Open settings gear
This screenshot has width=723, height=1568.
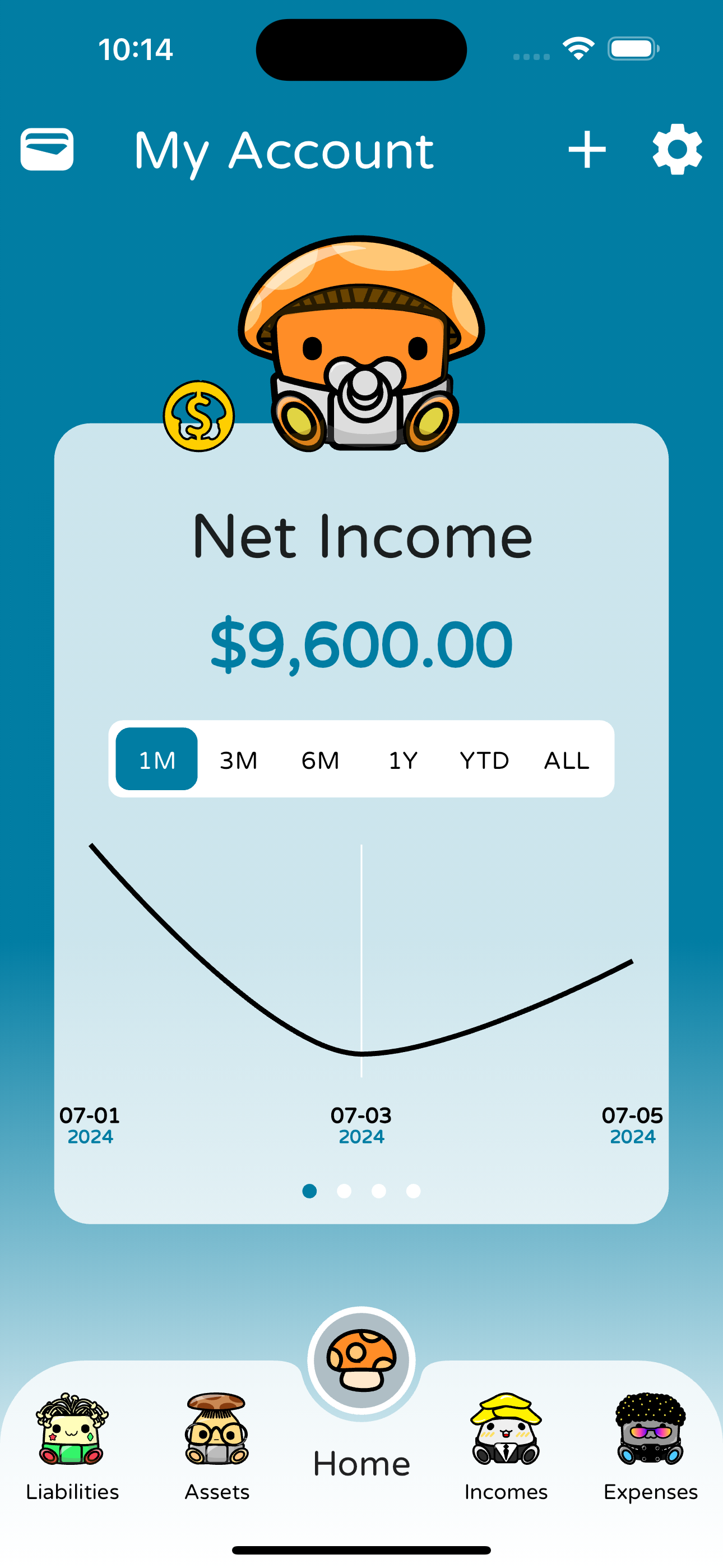coord(676,149)
